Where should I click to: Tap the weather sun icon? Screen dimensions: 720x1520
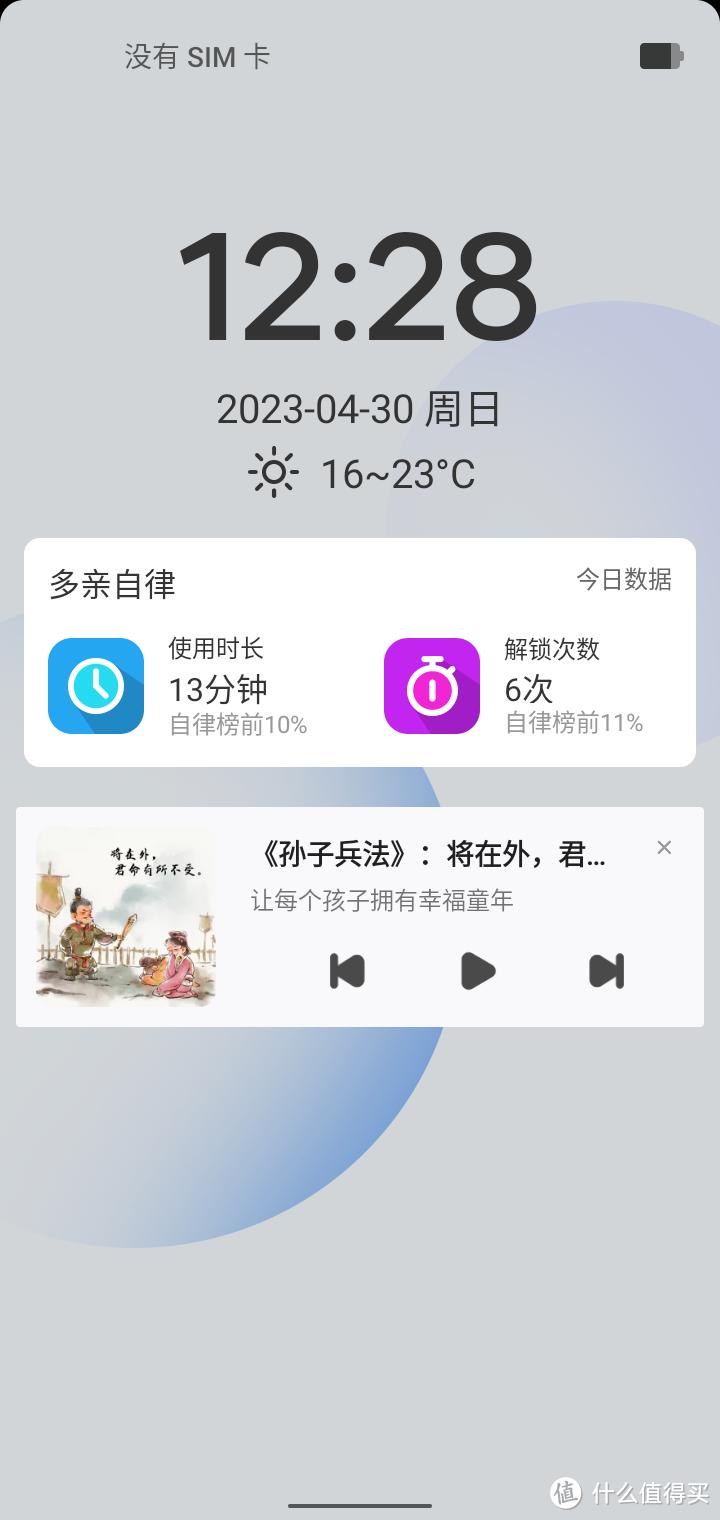click(x=272, y=470)
